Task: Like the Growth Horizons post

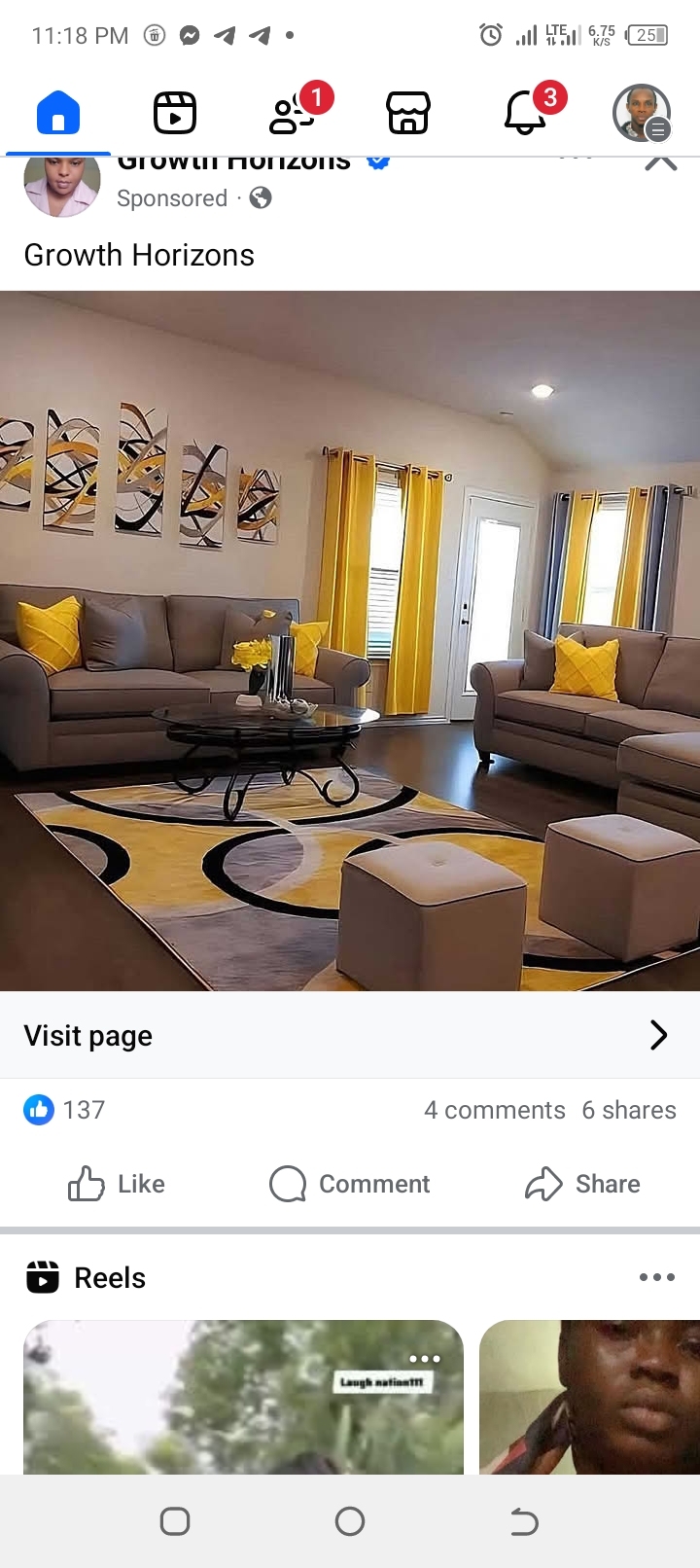Action: click(x=115, y=1184)
